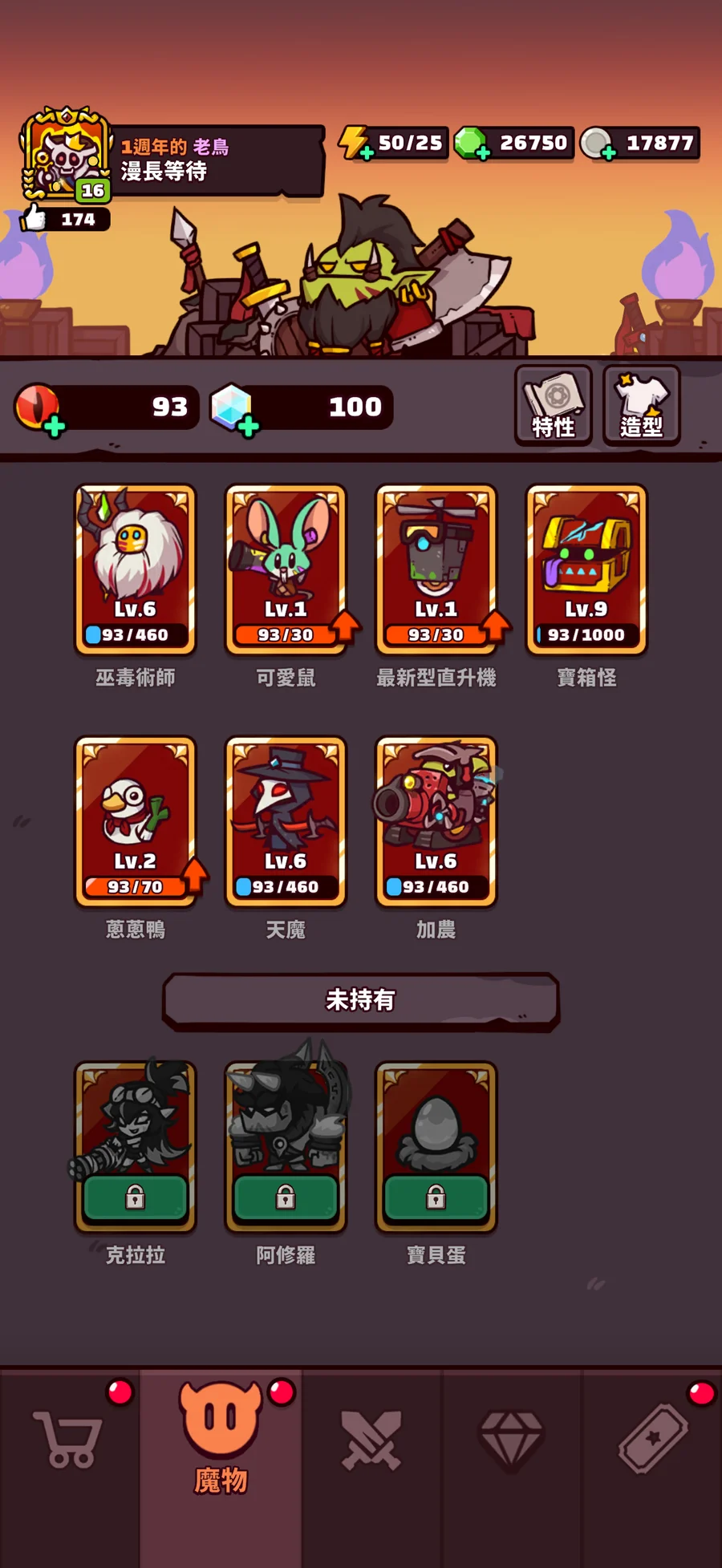View locked monster 阿修羅
Screen dimensions: 722x1568
coord(286,1146)
